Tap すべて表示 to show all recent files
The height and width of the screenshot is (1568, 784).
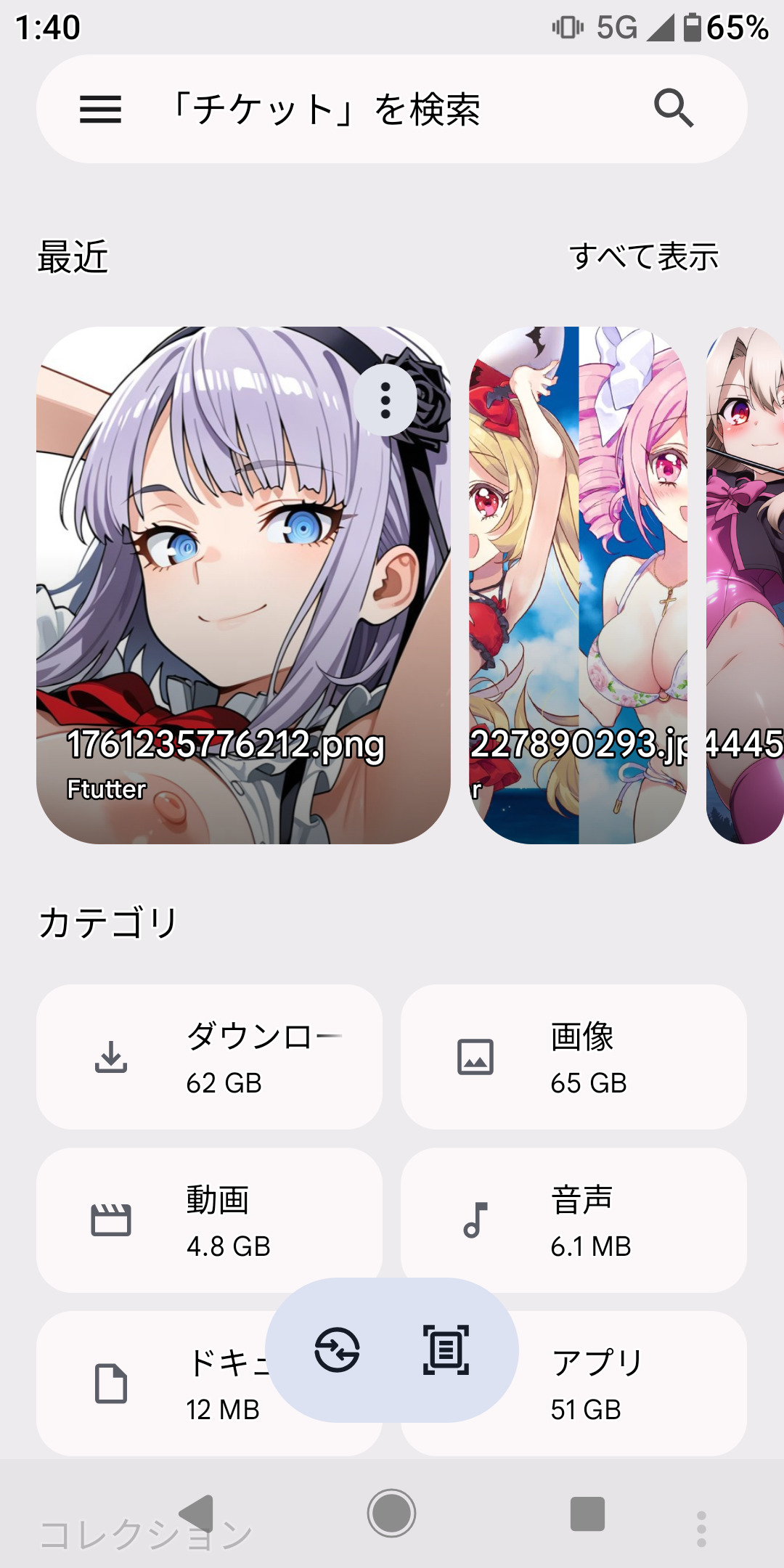[x=643, y=257]
